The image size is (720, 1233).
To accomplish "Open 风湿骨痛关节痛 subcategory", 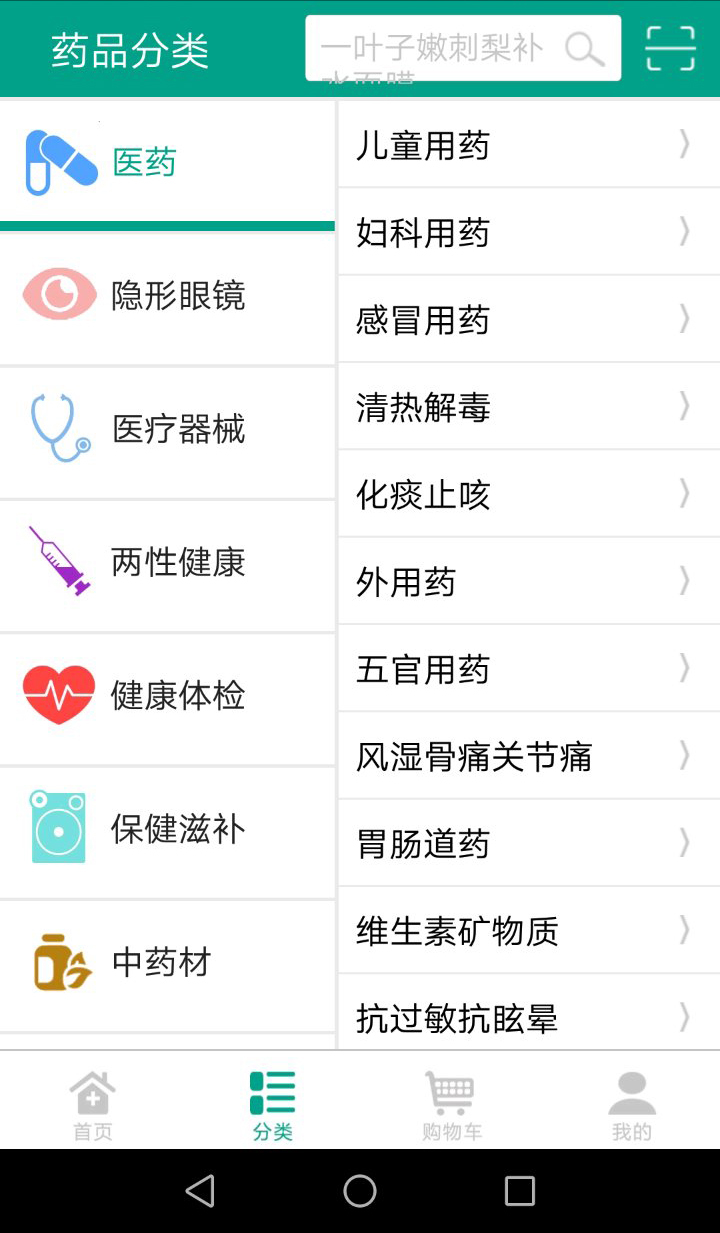I will (x=528, y=756).
